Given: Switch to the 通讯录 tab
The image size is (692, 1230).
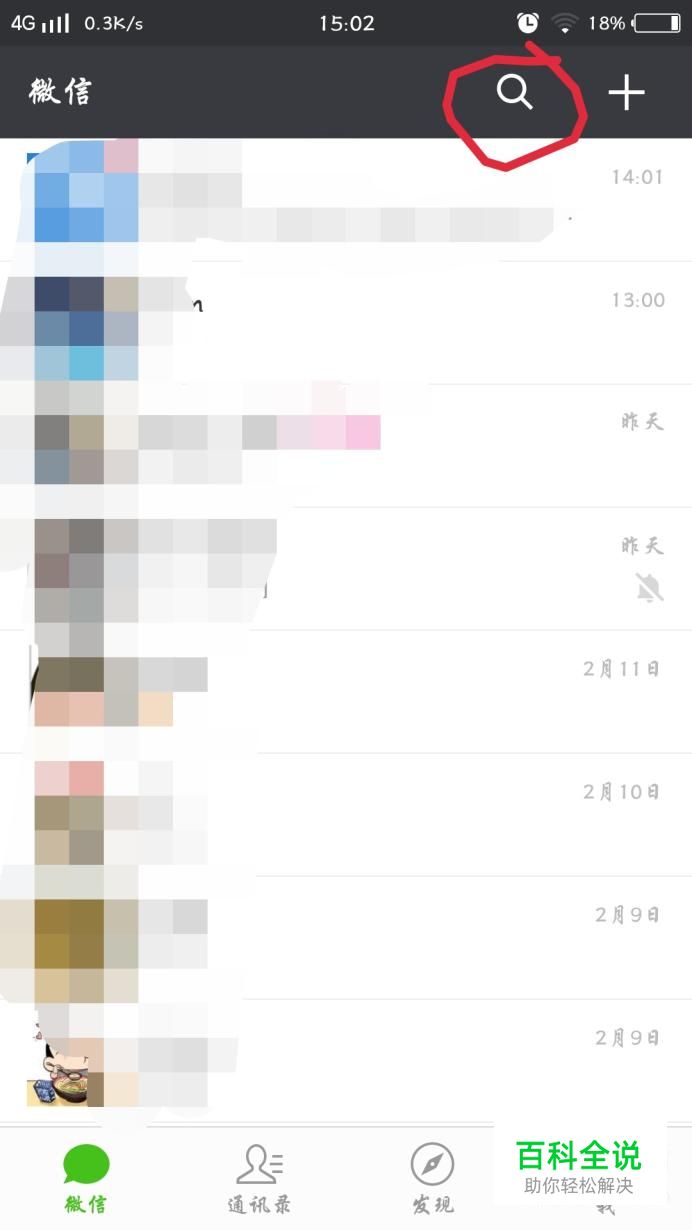Looking at the screenshot, I should pyautogui.click(x=259, y=1178).
